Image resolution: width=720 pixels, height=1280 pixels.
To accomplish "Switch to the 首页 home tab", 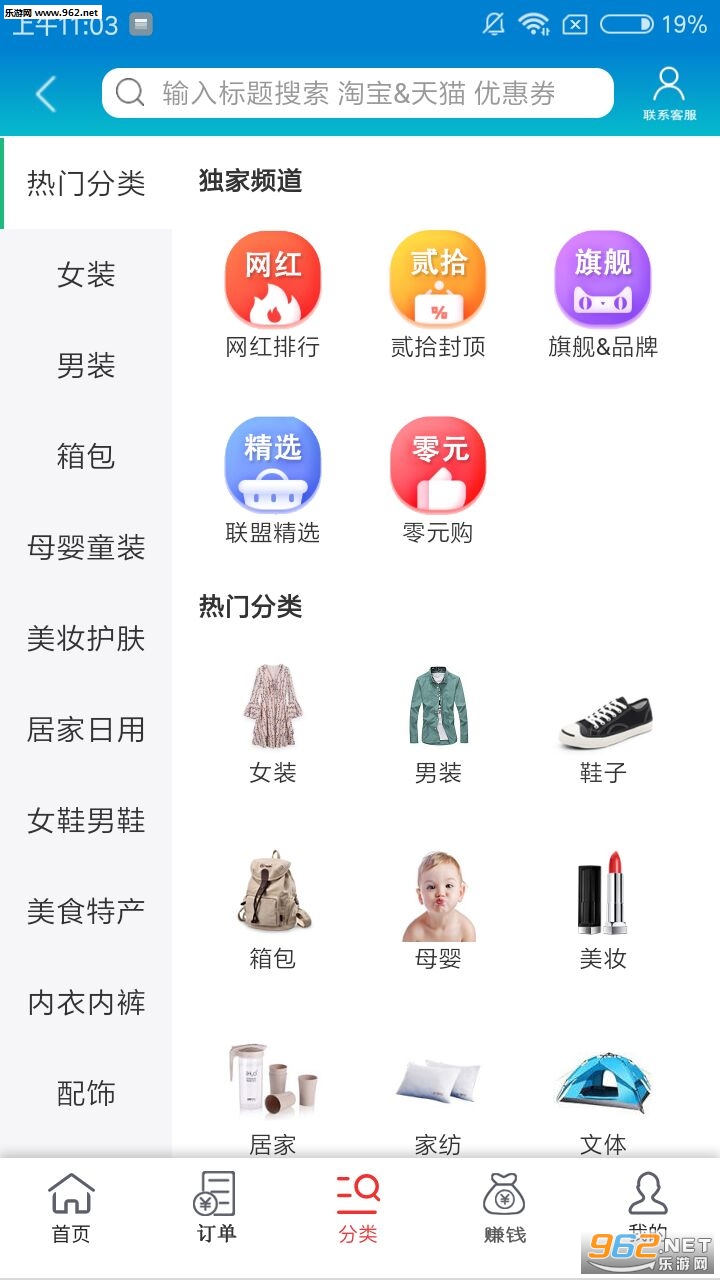I will pos(71,1208).
